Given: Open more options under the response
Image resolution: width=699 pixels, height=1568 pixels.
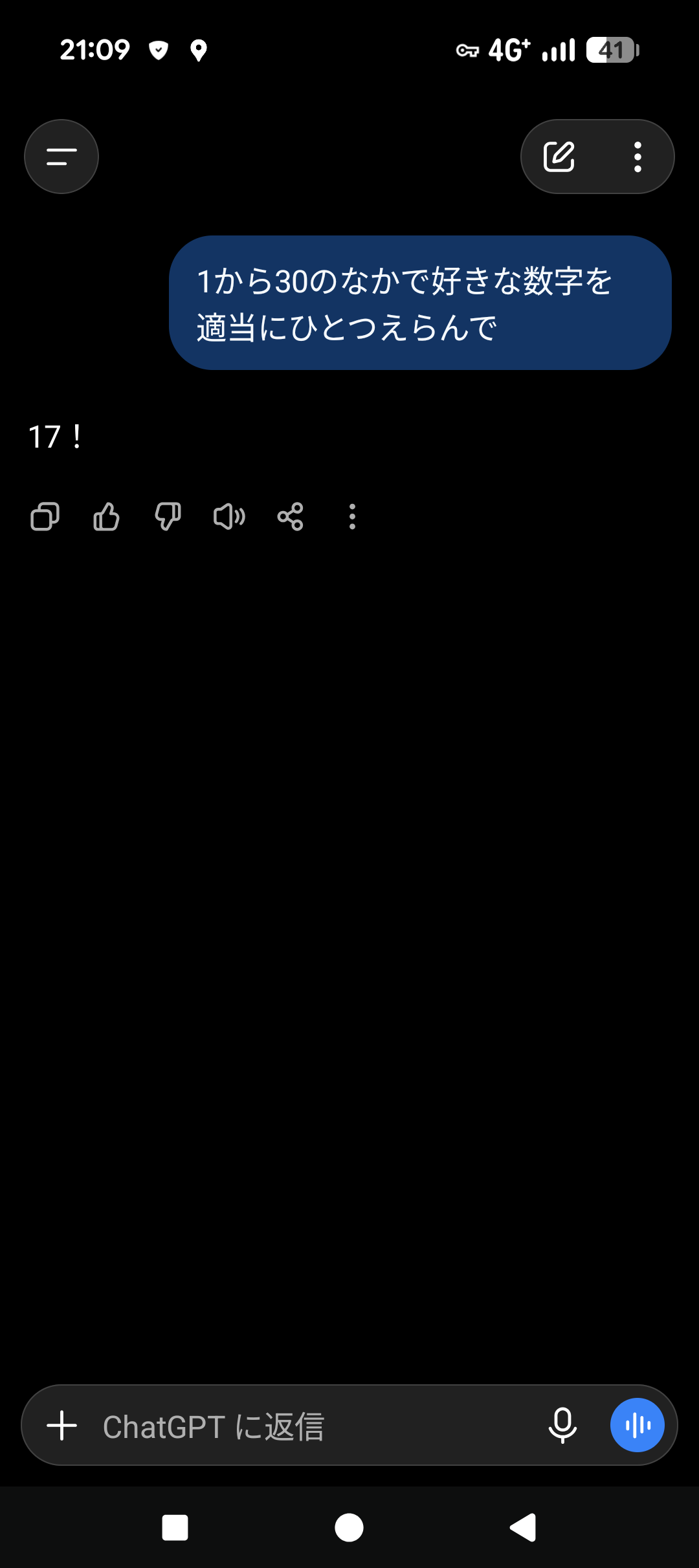Looking at the screenshot, I should point(352,517).
